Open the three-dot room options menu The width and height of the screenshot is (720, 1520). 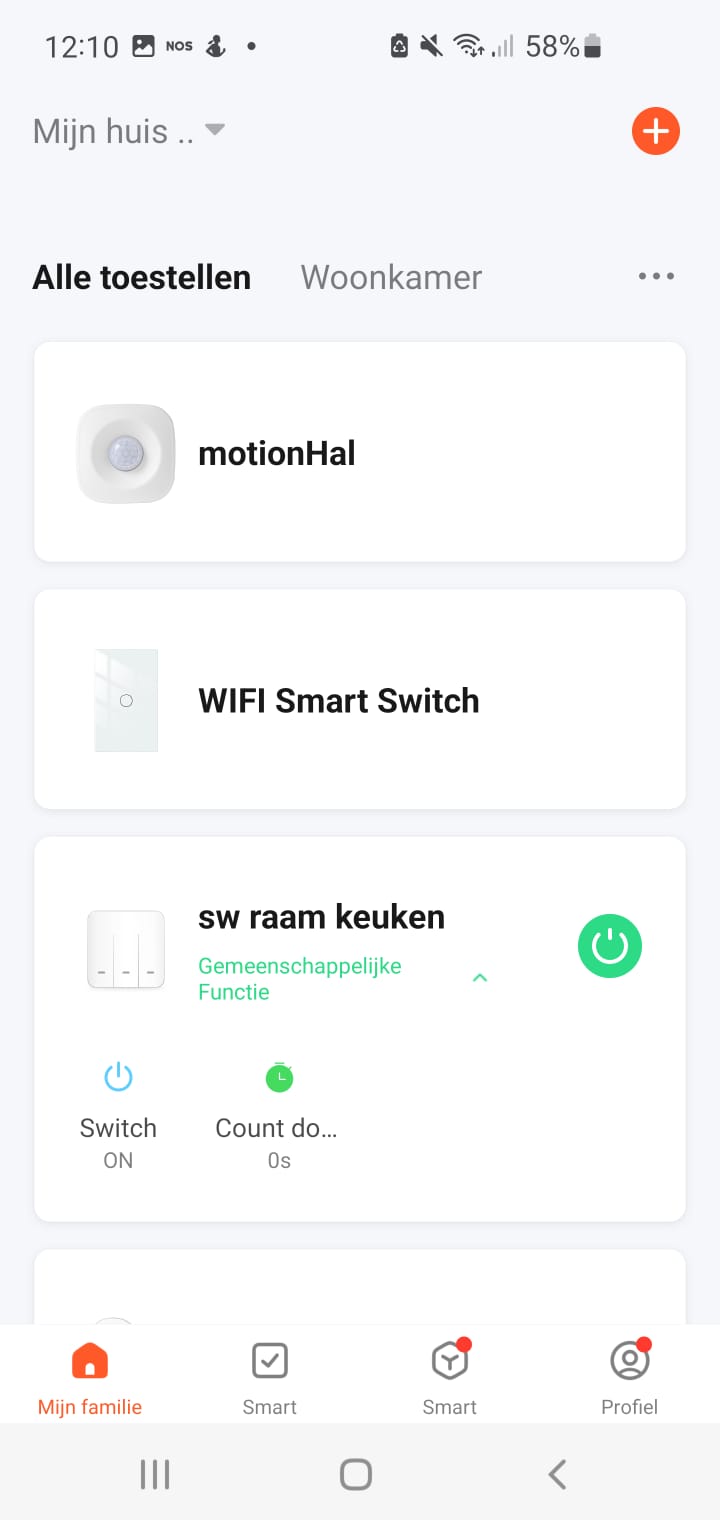656,277
